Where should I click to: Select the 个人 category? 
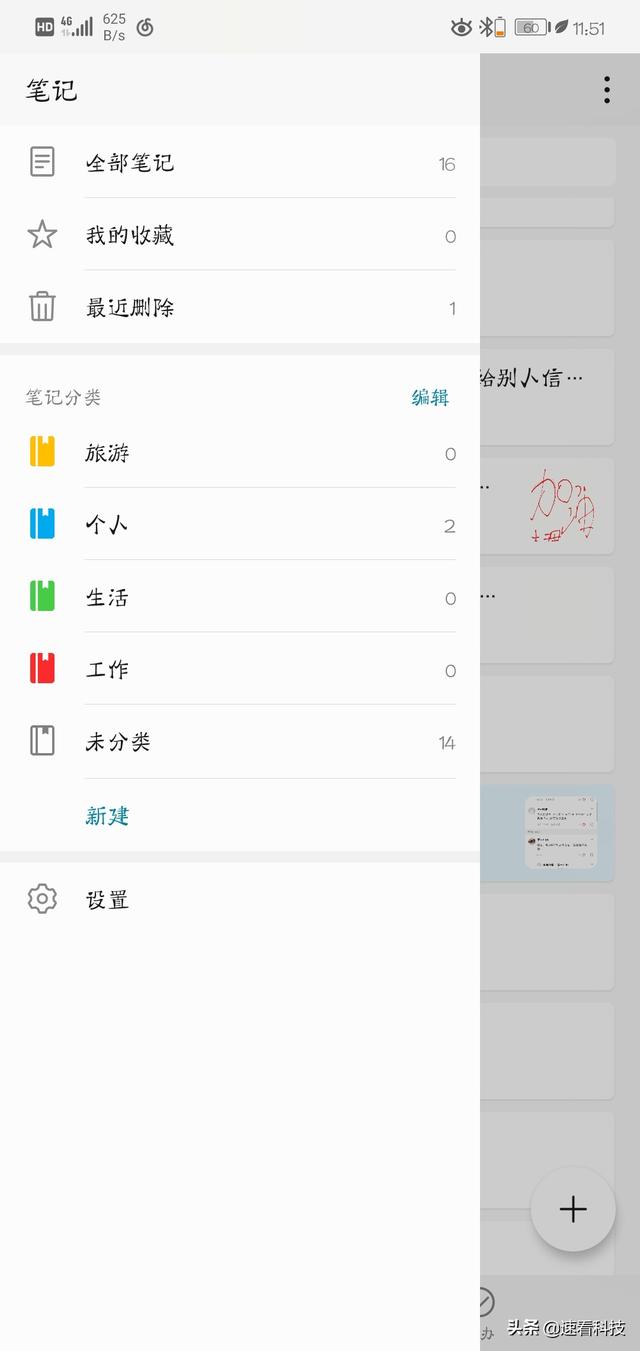click(x=240, y=525)
